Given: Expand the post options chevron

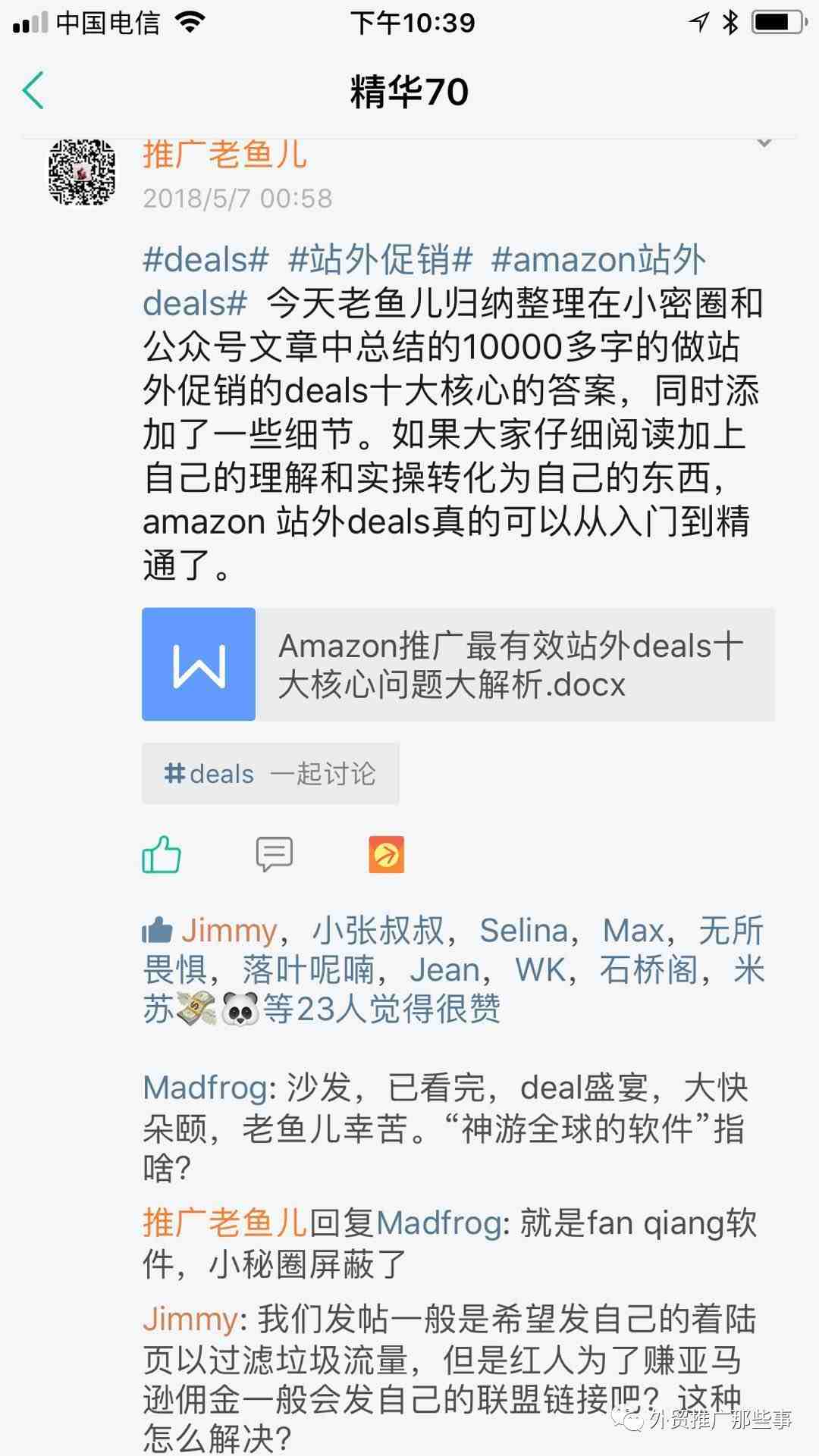Looking at the screenshot, I should 764,143.
